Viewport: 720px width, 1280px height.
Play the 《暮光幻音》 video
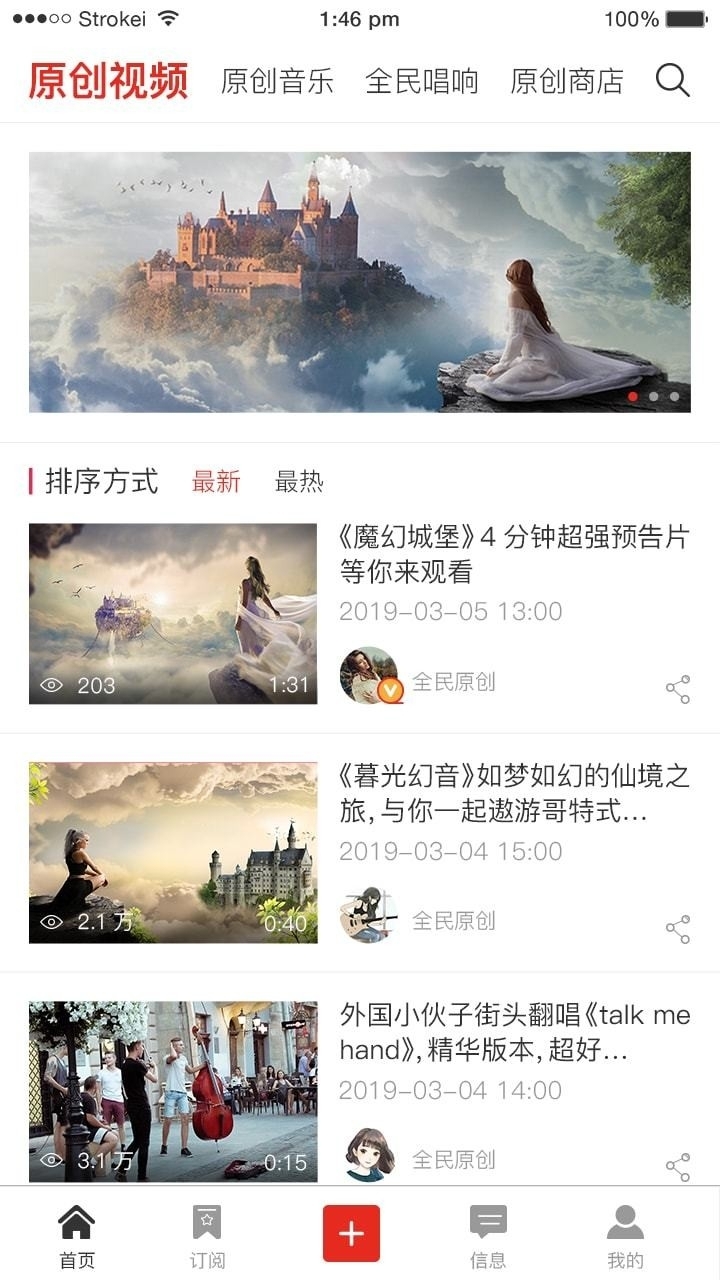(173, 853)
